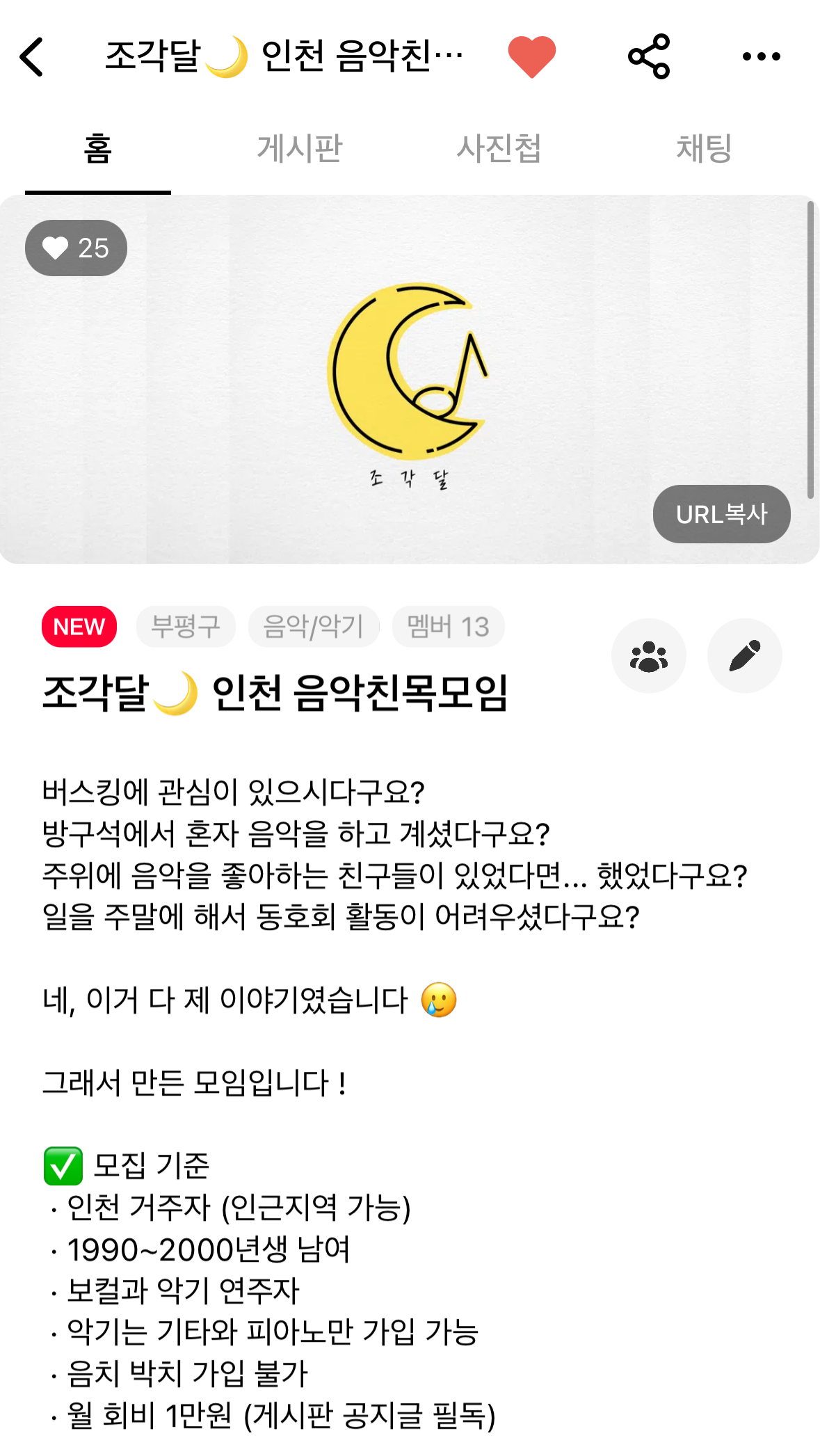Select the 홈 tab
The width and height of the screenshot is (820, 1456).
pyautogui.click(x=98, y=148)
